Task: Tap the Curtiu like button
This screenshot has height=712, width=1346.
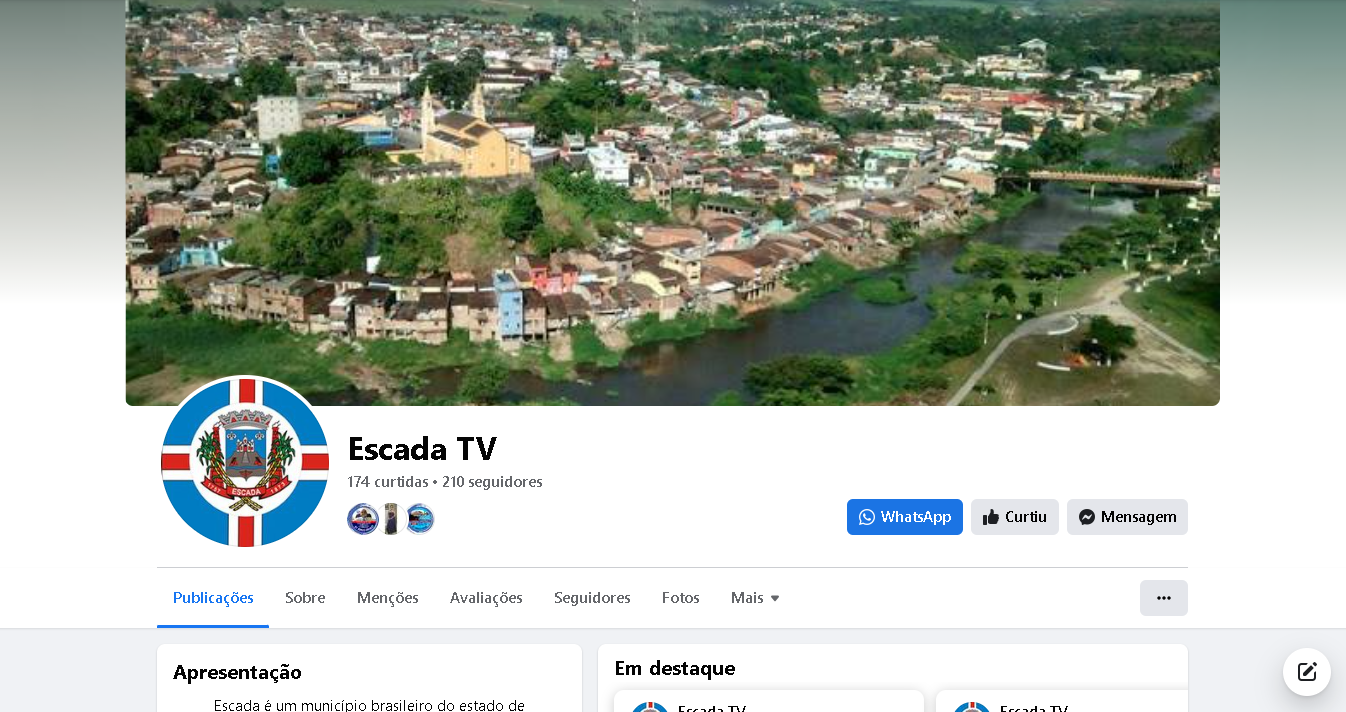Action: tap(1014, 517)
